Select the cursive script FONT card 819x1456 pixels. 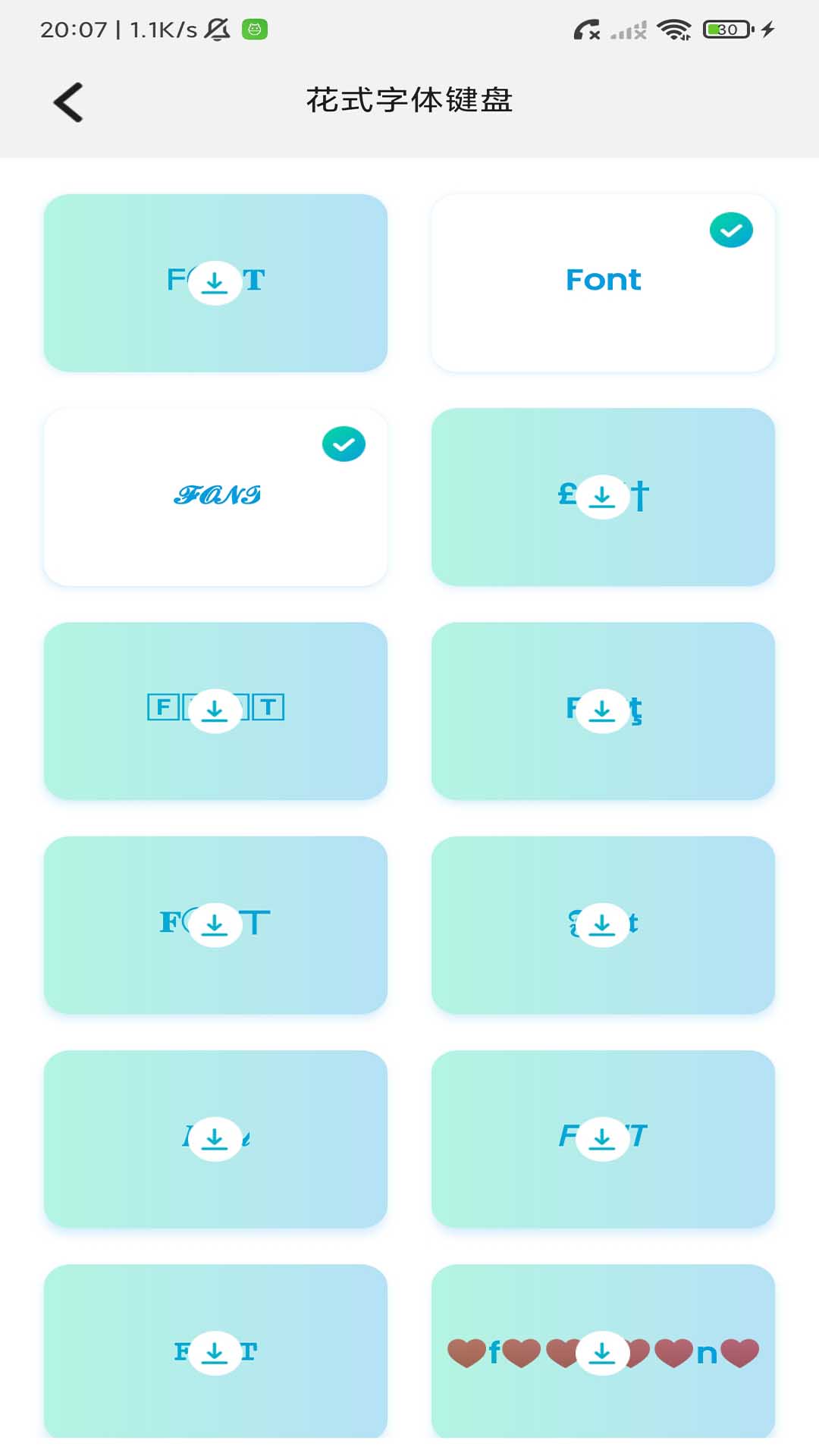click(216, 497)
